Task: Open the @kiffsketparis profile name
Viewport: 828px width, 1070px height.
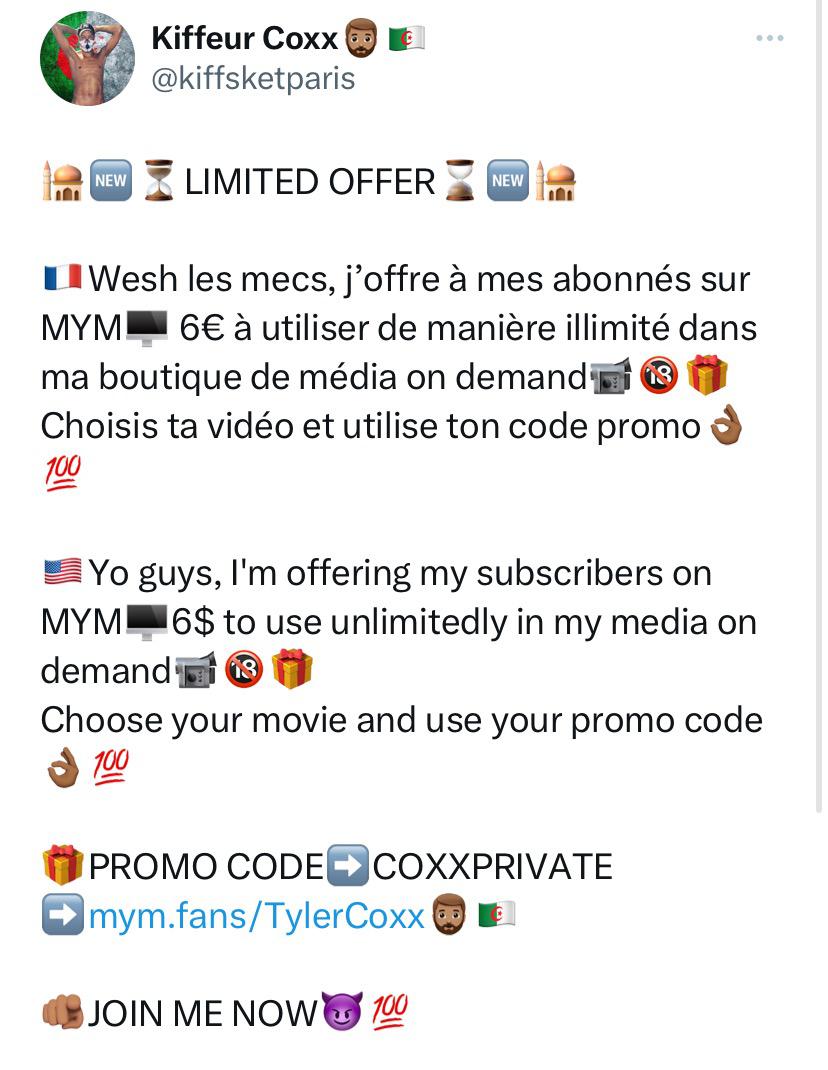Action: pyautogui.click(x=252, y=78)
